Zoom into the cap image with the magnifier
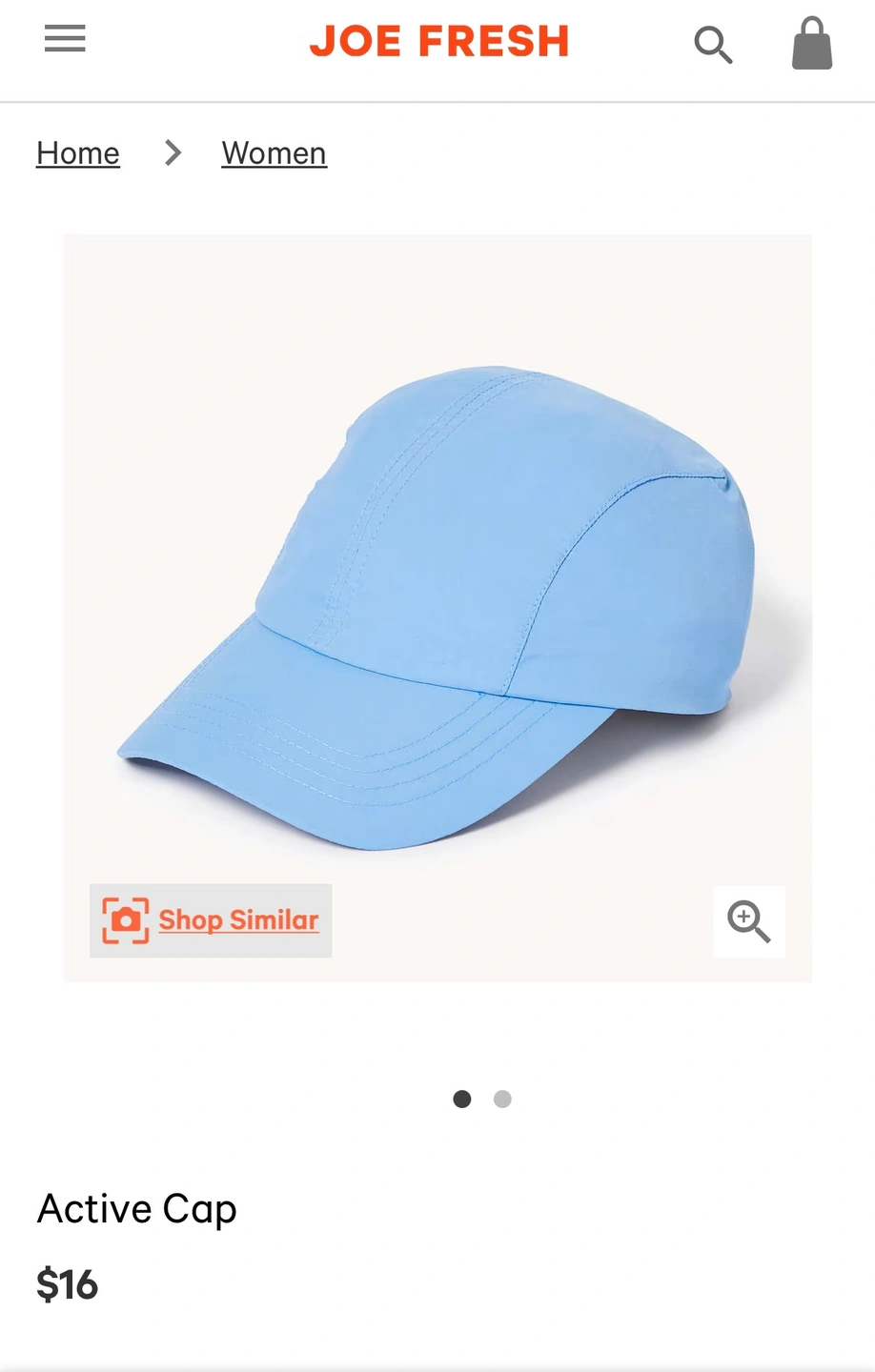The image size is (875, 1372). click(x=749, y=921)
